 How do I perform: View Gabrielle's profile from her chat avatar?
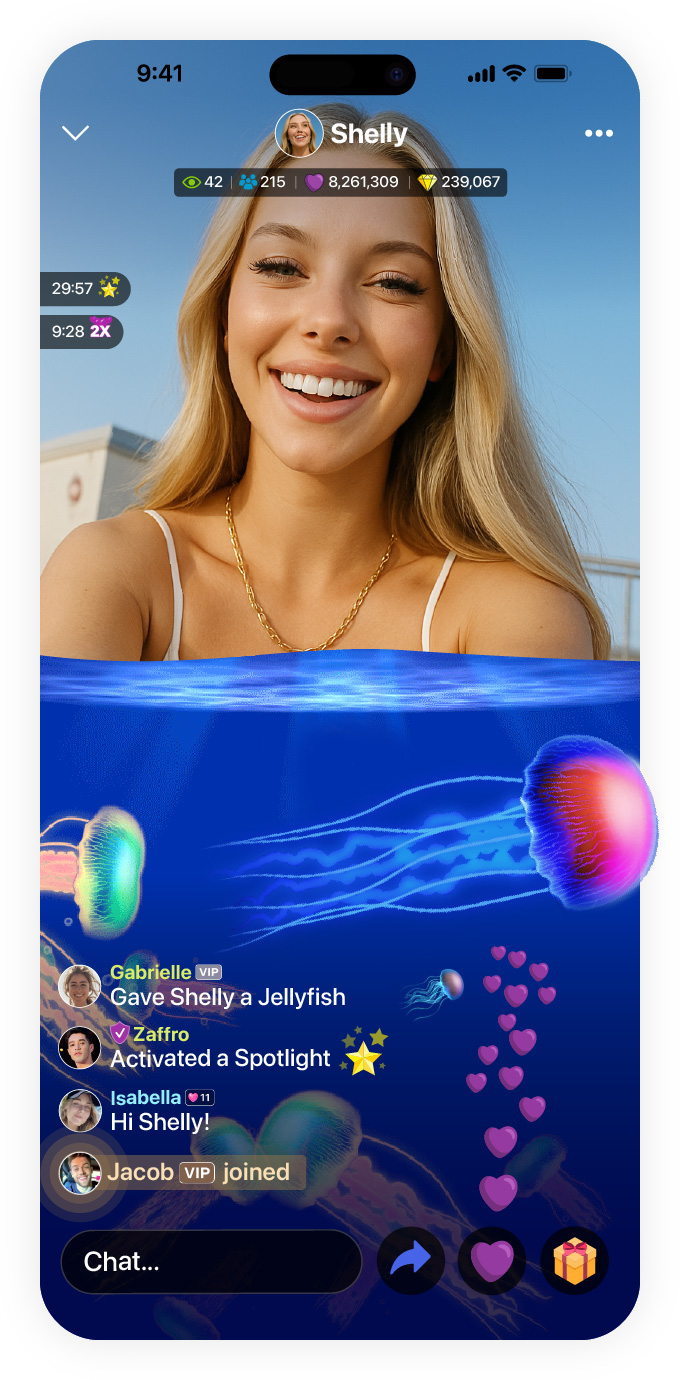pos(80,986)
